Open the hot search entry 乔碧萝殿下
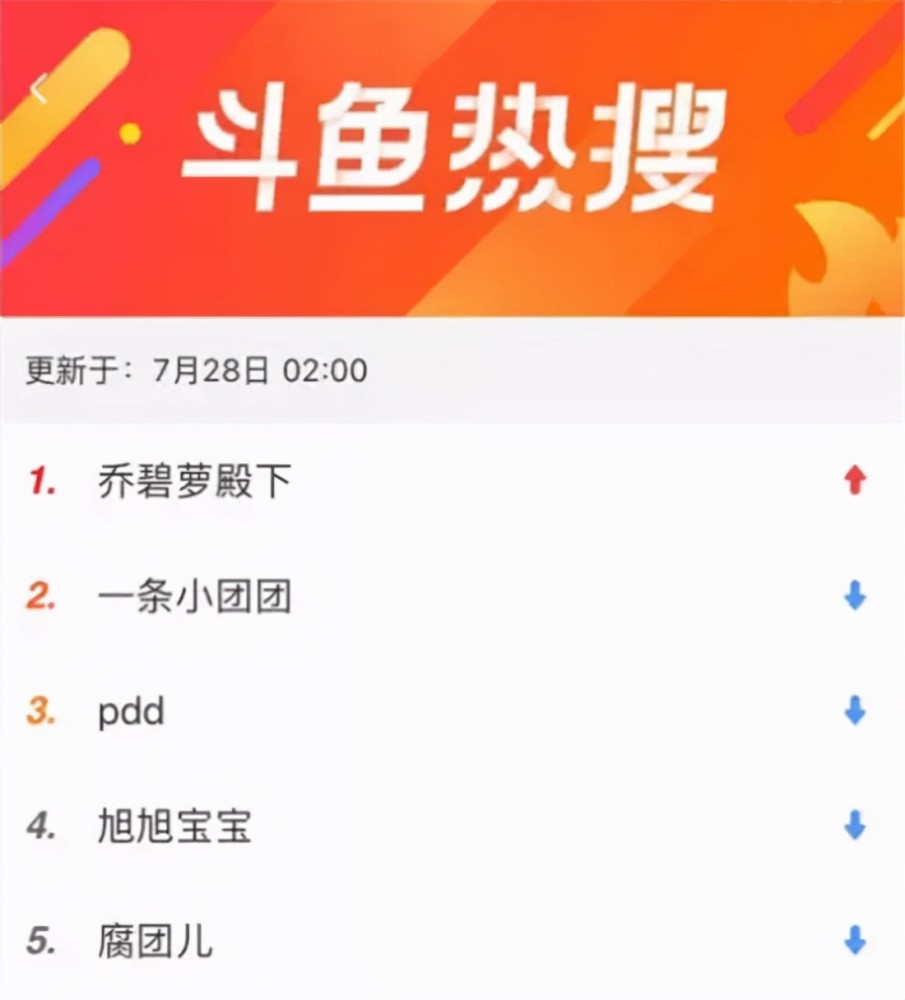The image size is (905, 1000). [x=195, y=483]
